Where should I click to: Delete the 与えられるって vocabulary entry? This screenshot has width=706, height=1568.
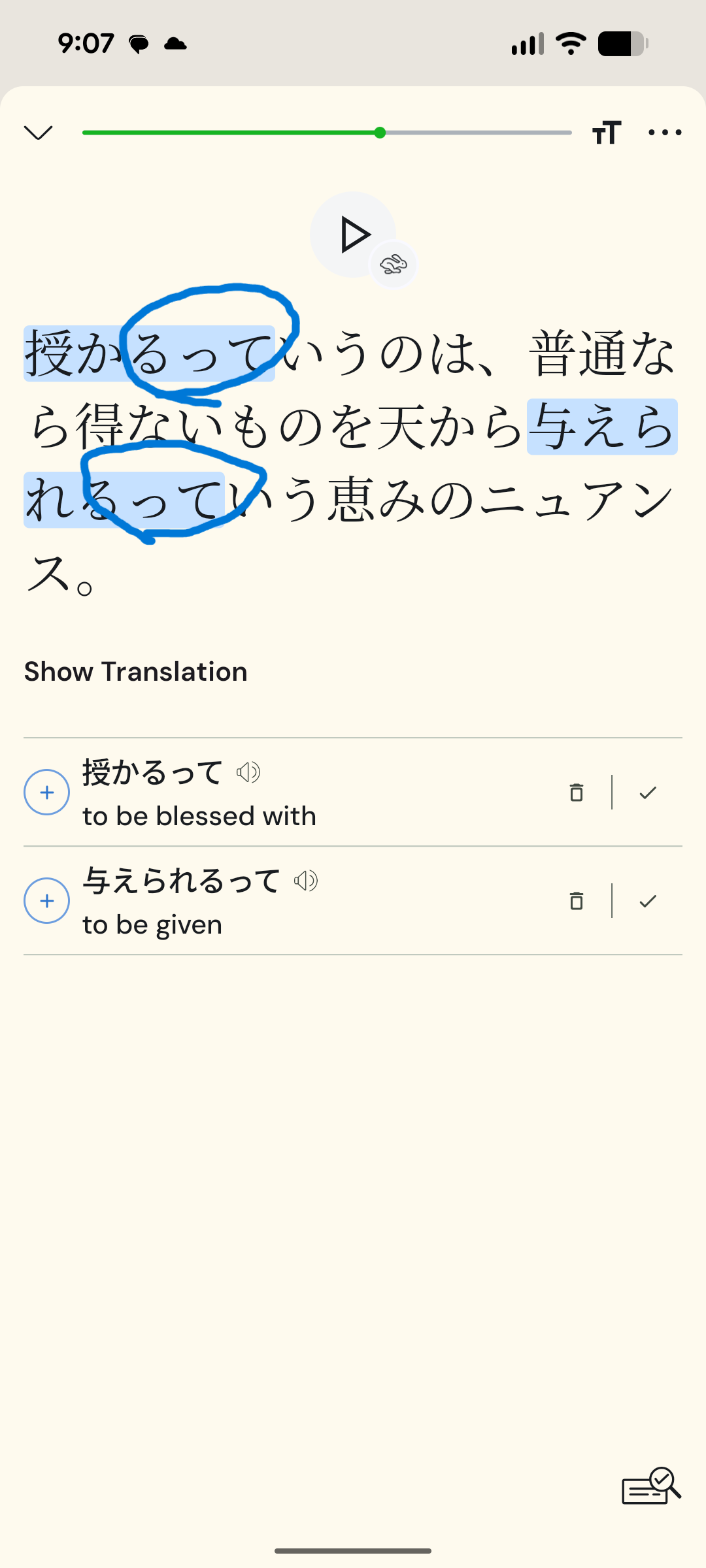pyautogui.click(x=576, y=901)
